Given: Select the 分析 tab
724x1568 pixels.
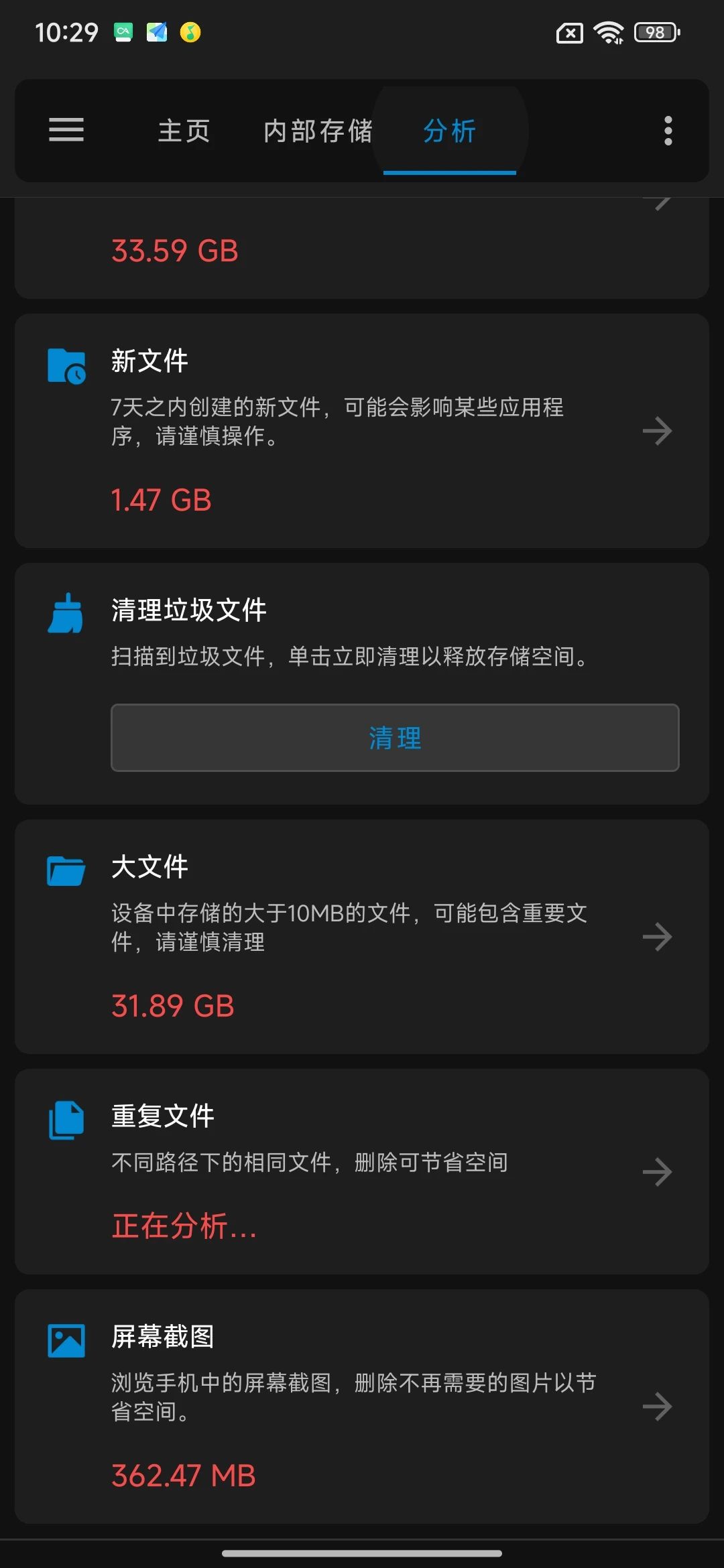Looking at the screenshot, I should (448, 131).
